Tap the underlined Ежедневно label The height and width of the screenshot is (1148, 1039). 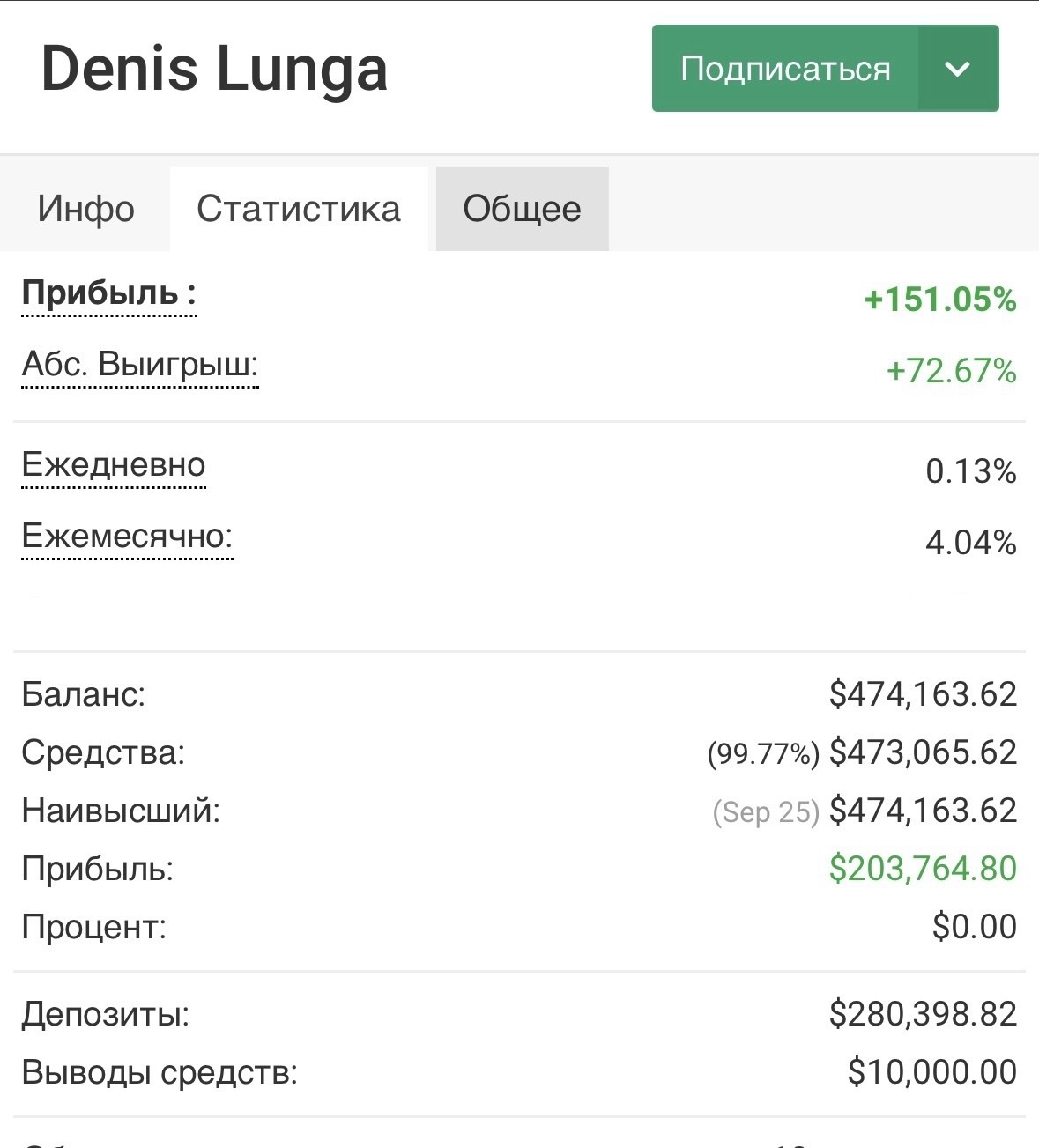pos(114,464)
